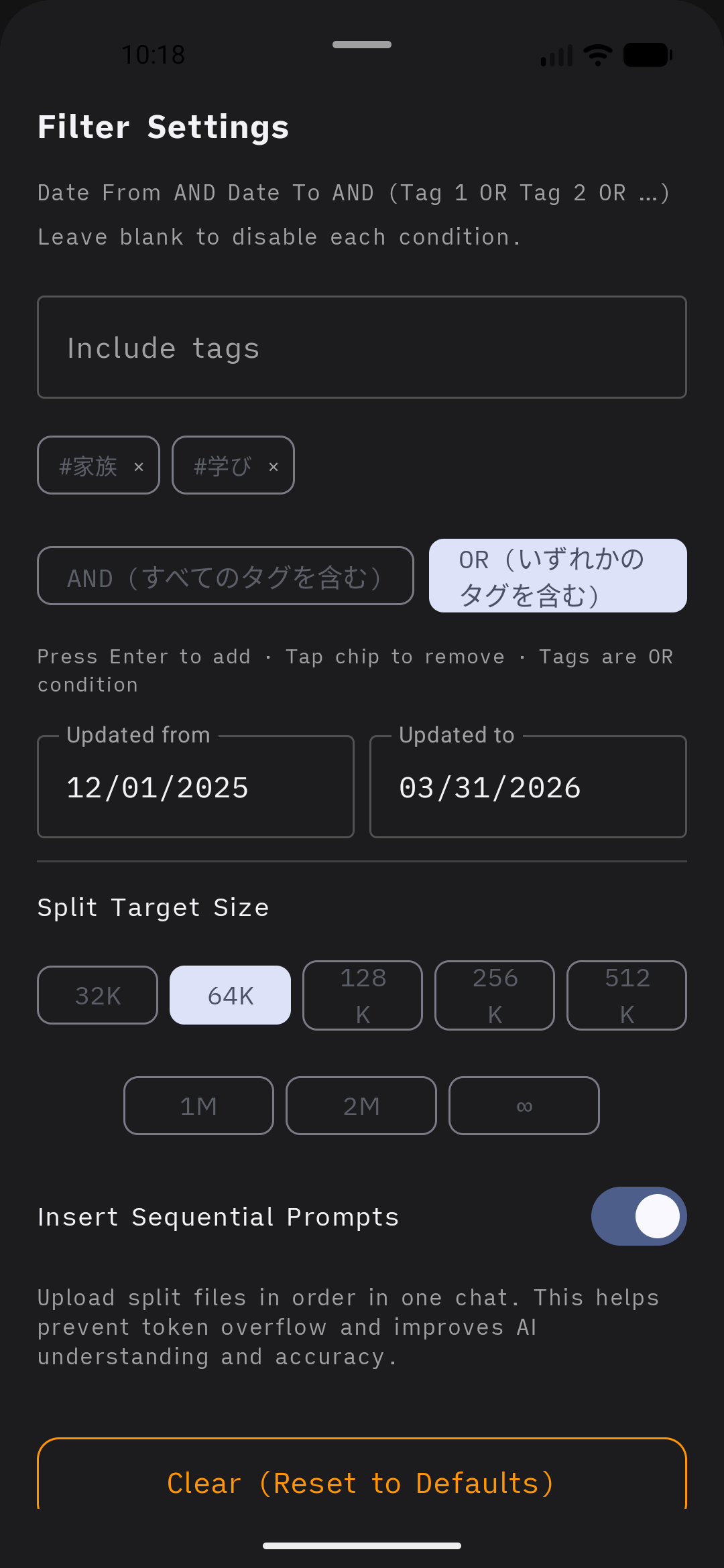Choose the 2M split option

pyautogui.click(x=361, y=1106)
